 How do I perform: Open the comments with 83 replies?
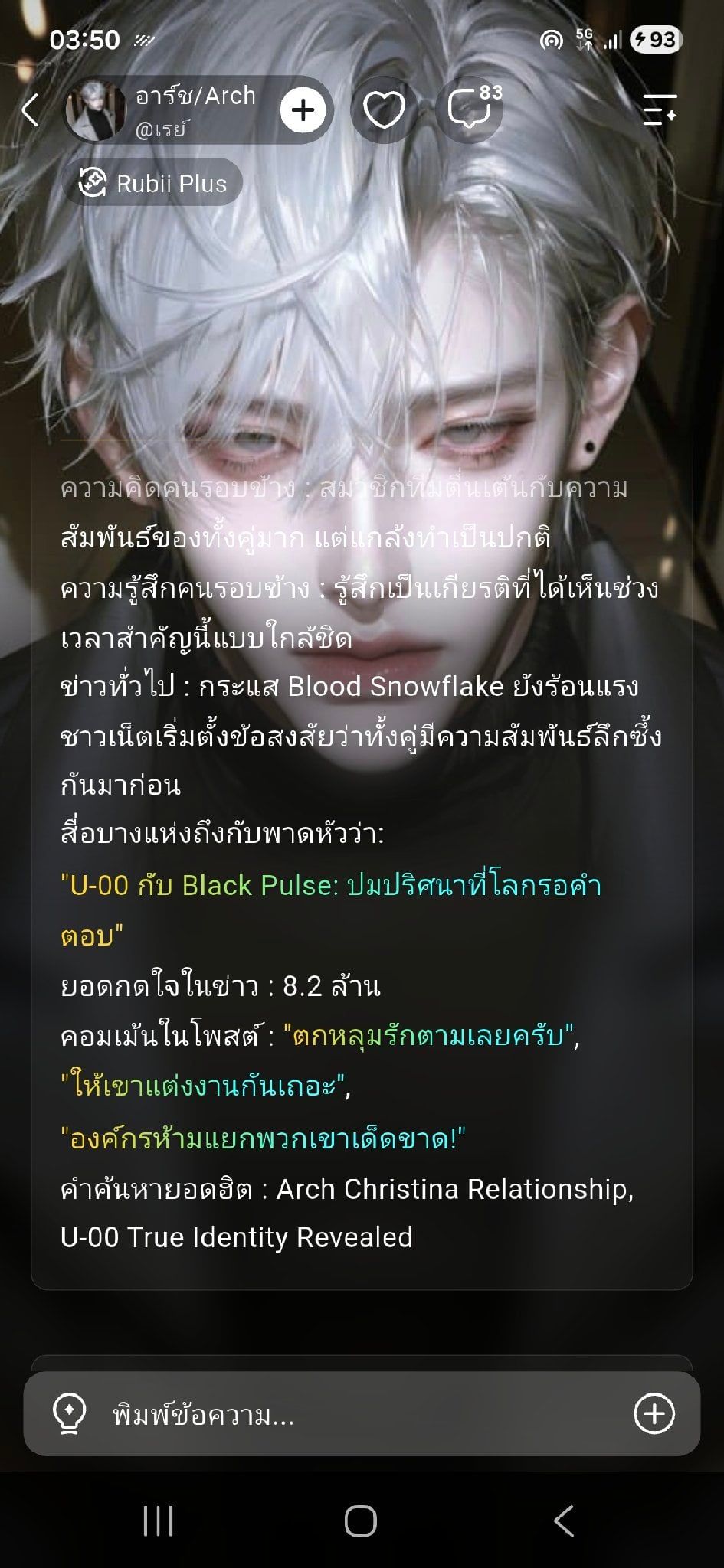click(470, 110)
